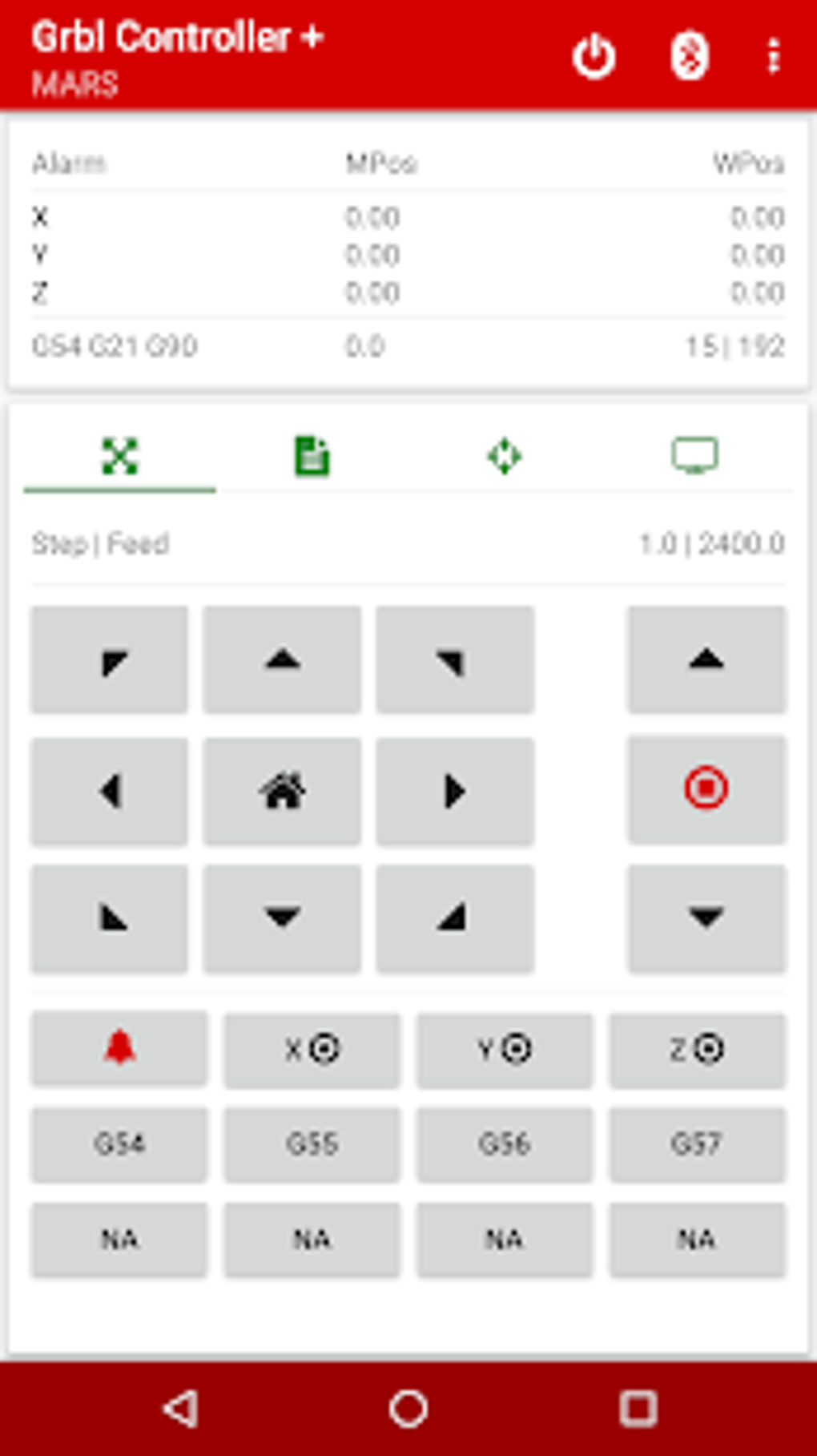
Task: Select the G54 work coordinate system
Action: [118, 1144]
